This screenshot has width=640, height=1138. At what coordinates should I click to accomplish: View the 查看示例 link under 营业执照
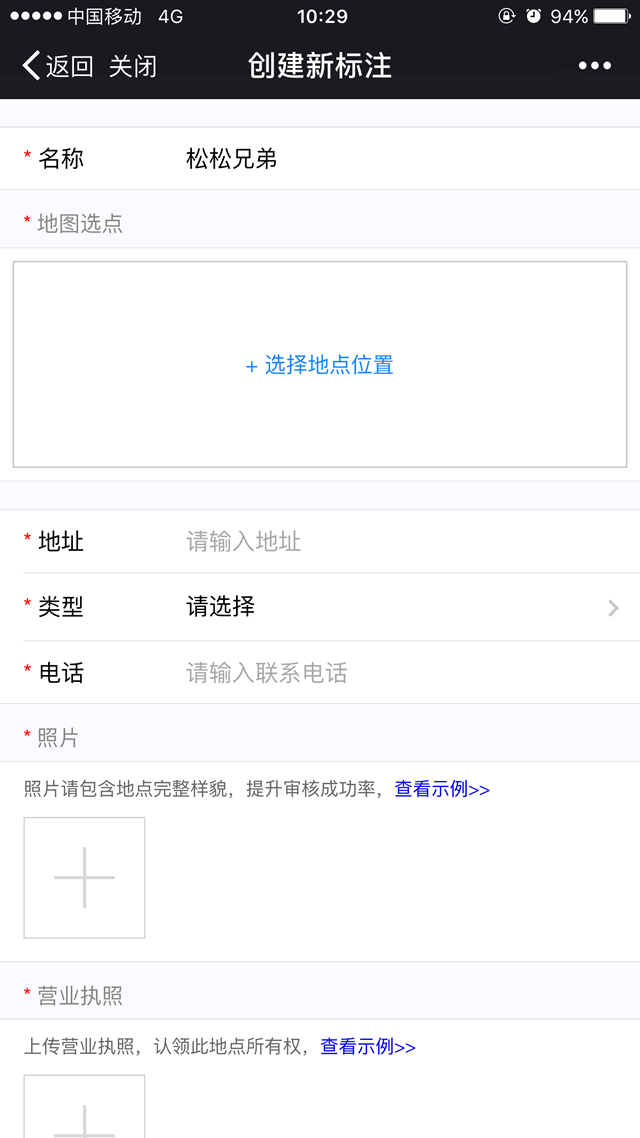pos(367,1048)
